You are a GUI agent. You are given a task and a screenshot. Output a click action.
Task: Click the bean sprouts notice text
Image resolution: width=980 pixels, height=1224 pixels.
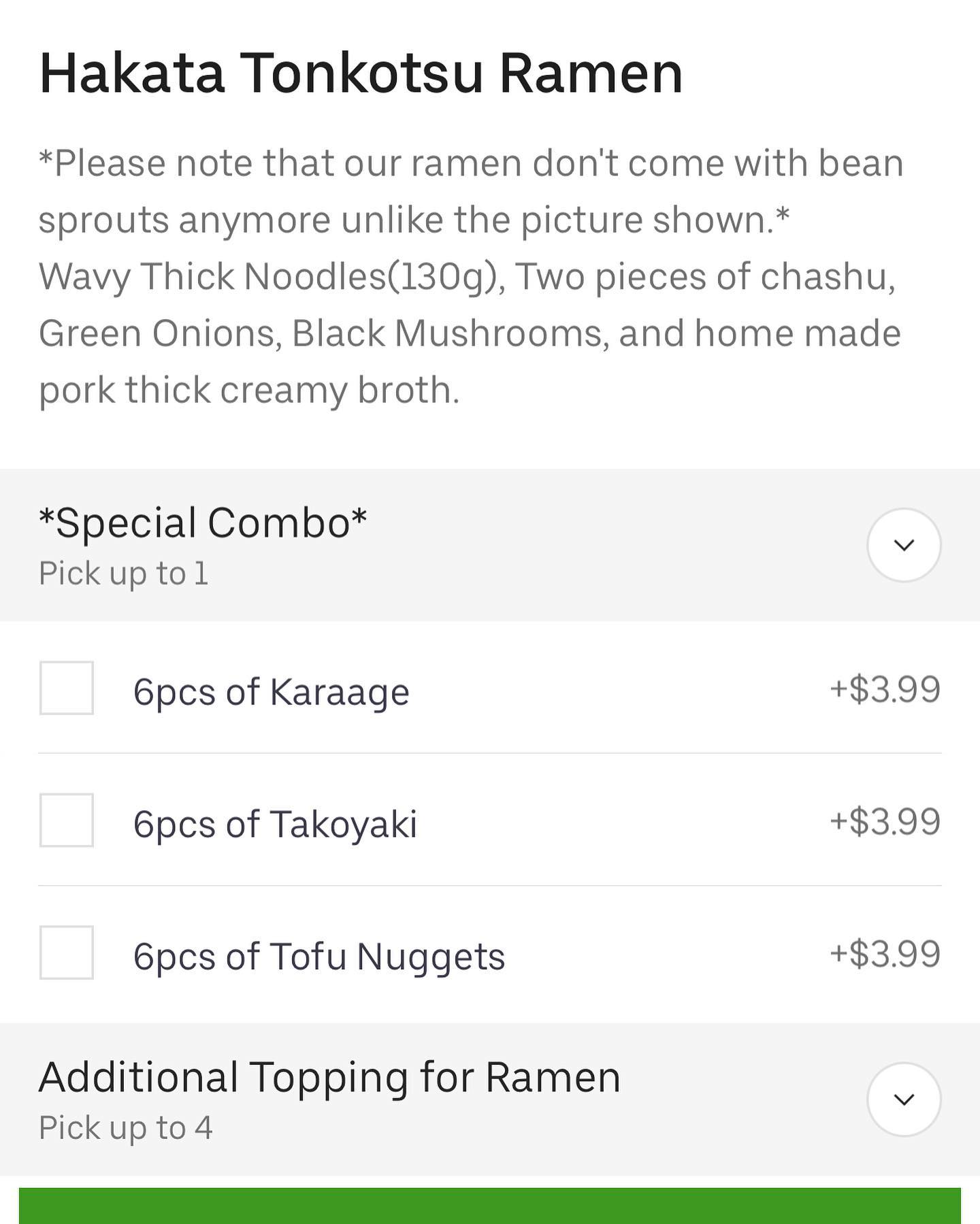click(470, 191)
